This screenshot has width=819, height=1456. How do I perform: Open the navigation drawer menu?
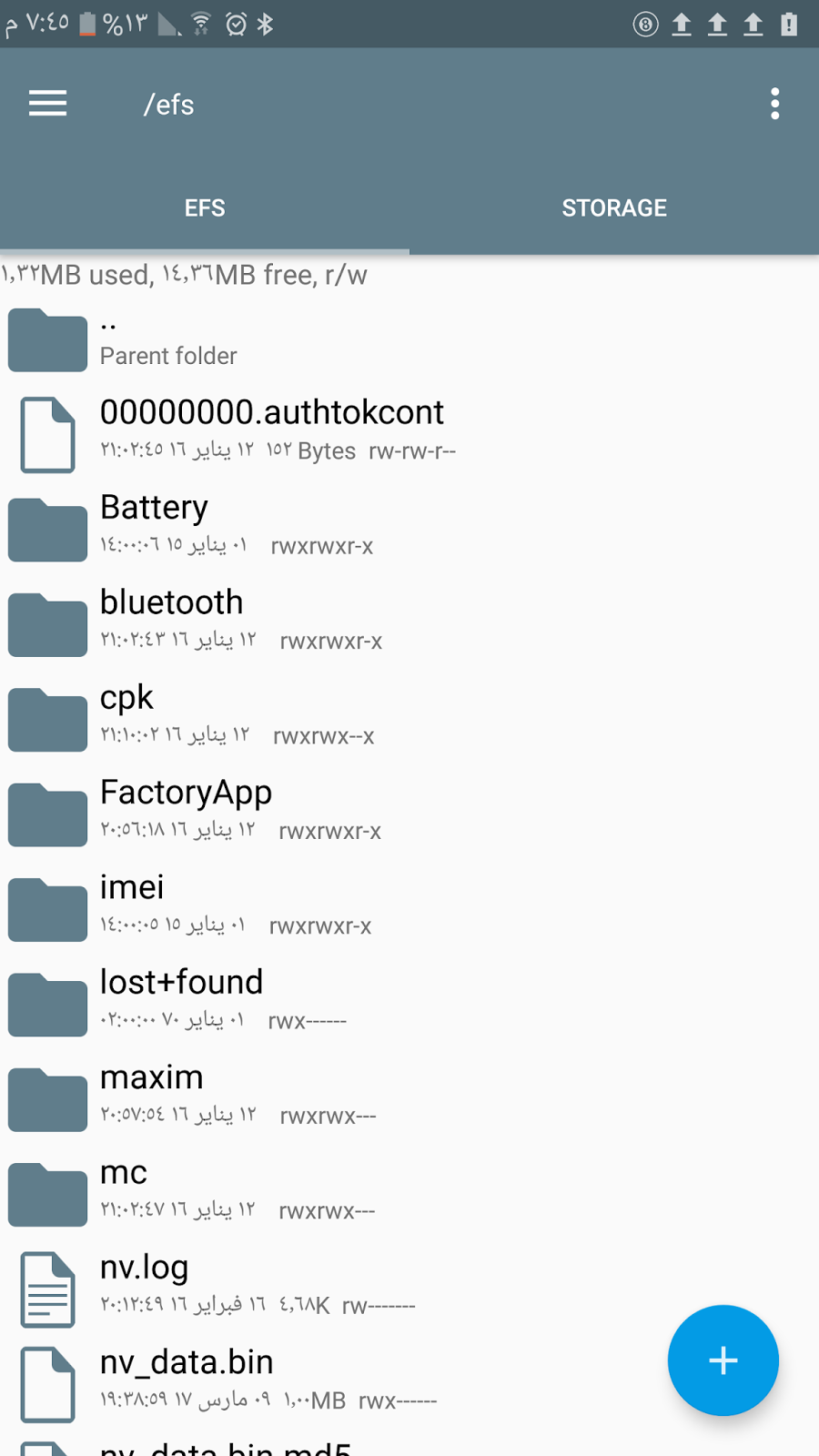(x=47, y=104)
